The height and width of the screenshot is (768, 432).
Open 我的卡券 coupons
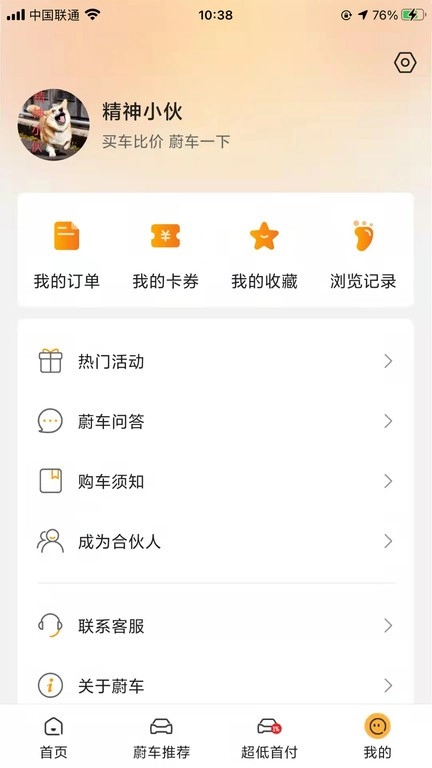click(x=166, y=255)
